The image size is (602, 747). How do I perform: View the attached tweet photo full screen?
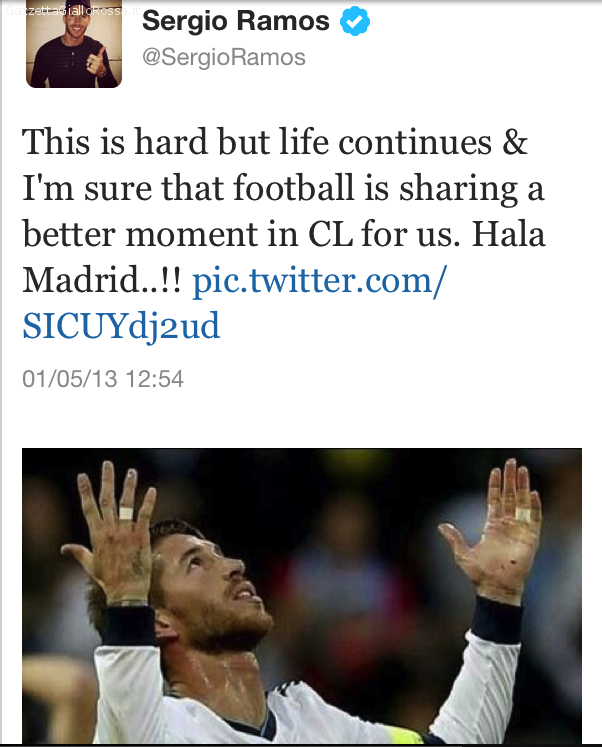[301, 595]
